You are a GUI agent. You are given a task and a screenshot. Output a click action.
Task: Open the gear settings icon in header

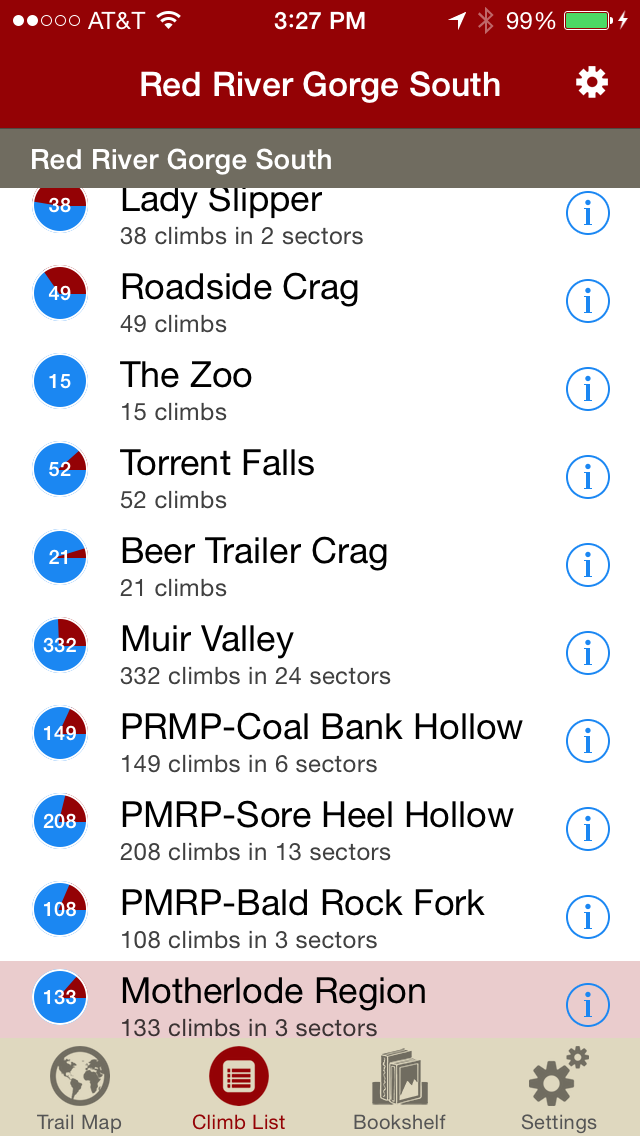(592, 83)
